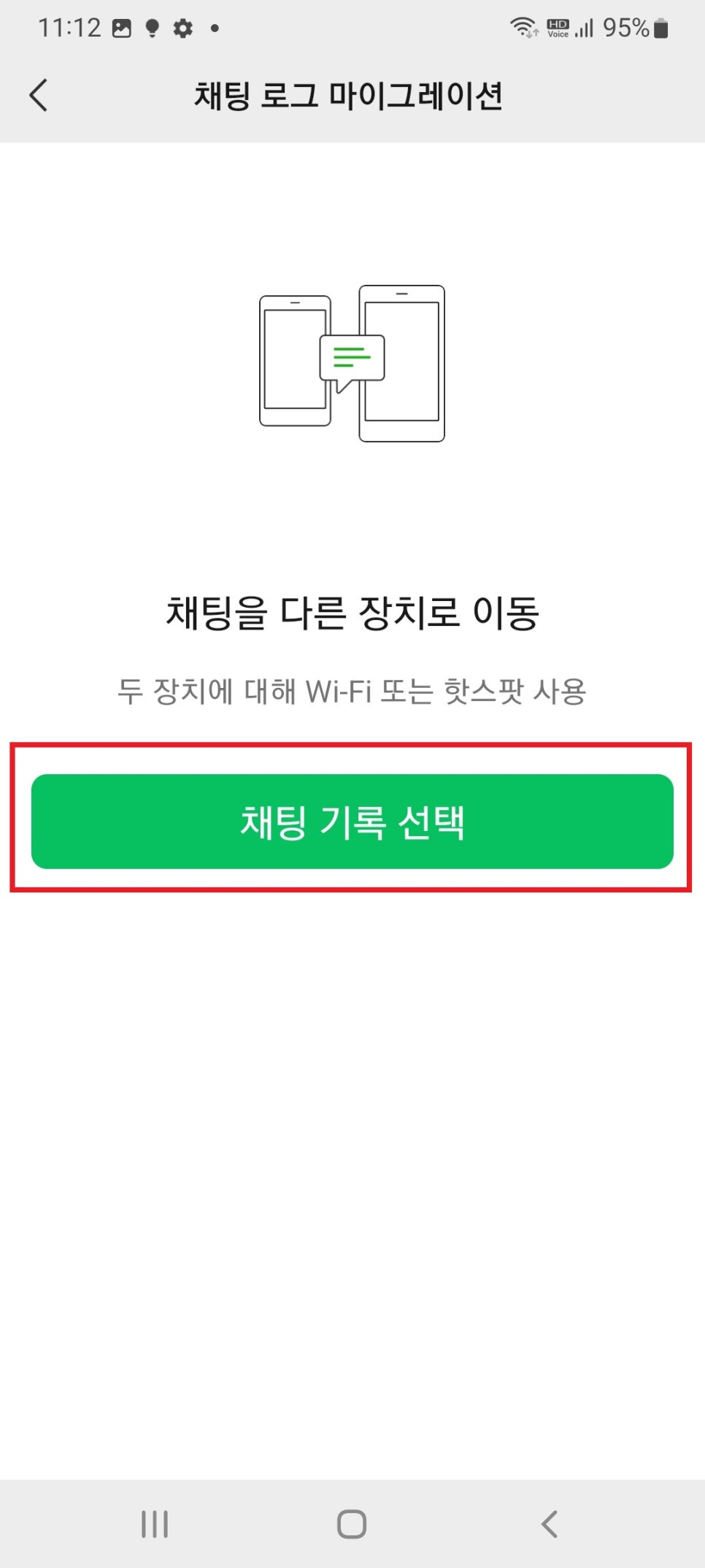
Task: Go back from the chat log migration screen
Action: coord(39,95)
